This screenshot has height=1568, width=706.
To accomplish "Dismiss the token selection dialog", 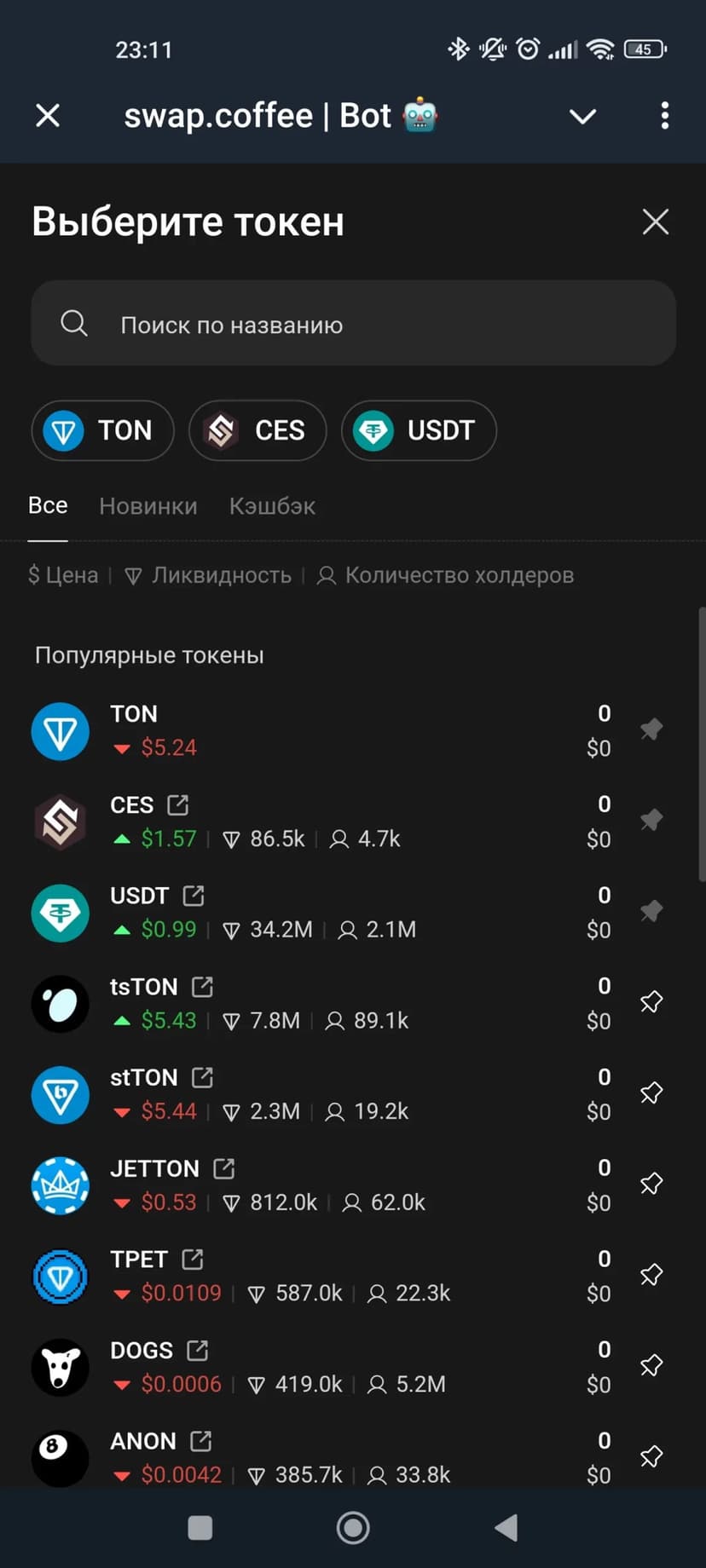I will tap(655, 222).
